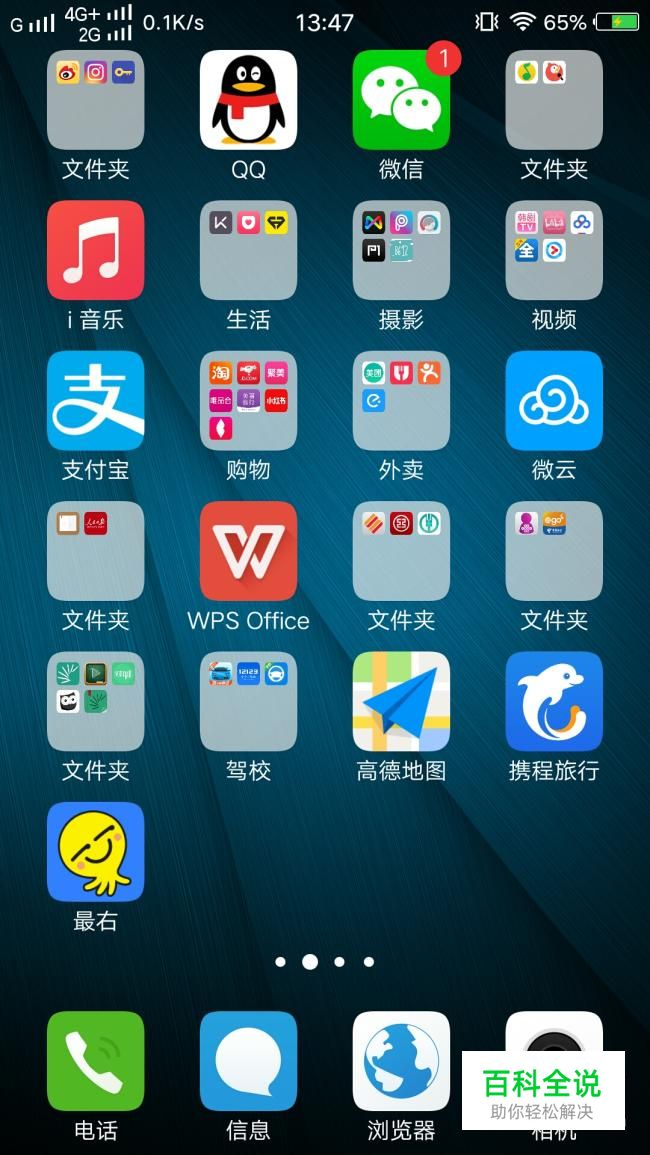Open the i音乐 music app
Viewport: 650px width, 1155px height.
[96, 250]
